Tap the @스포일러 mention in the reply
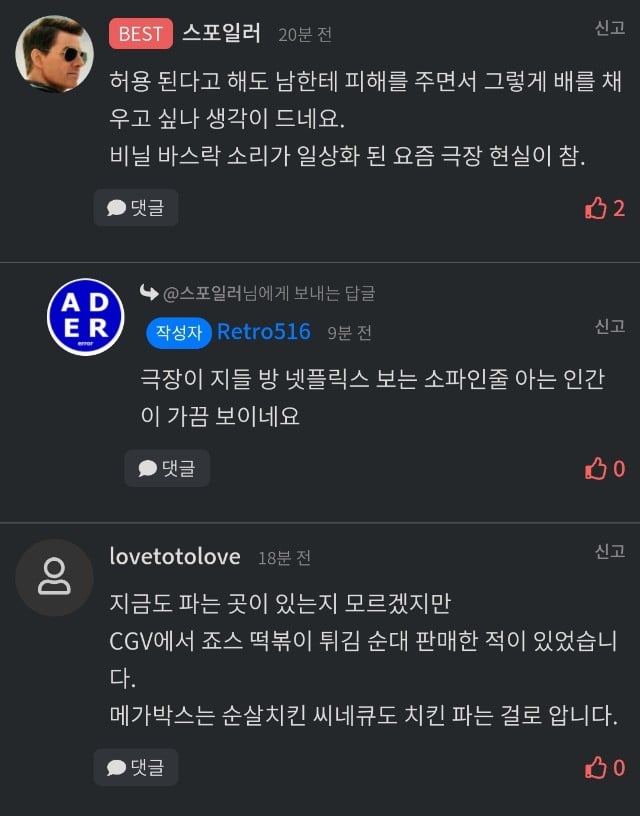The image size is (640, 816). point(202,293)
